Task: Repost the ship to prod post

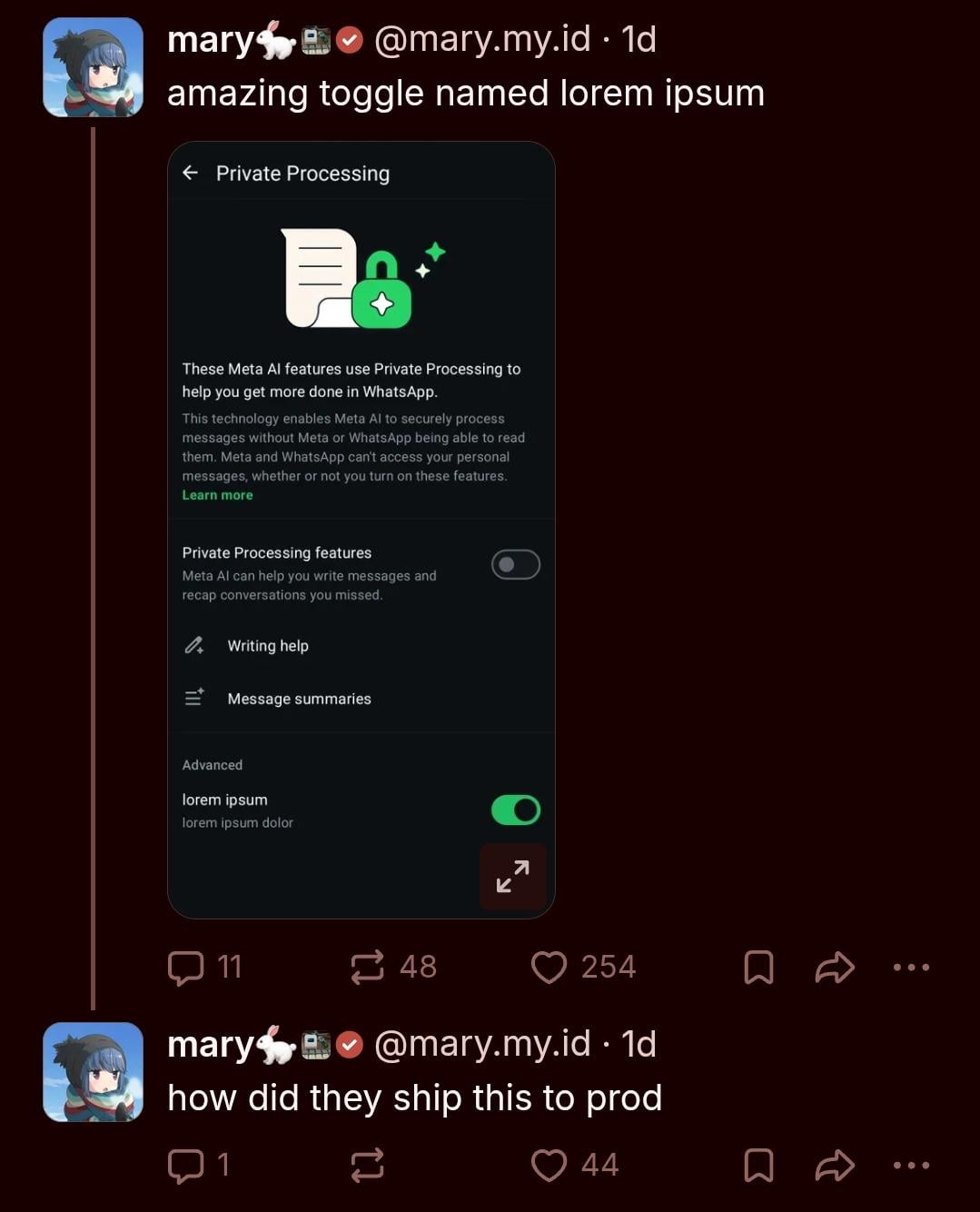Action: coord(368,1166)
